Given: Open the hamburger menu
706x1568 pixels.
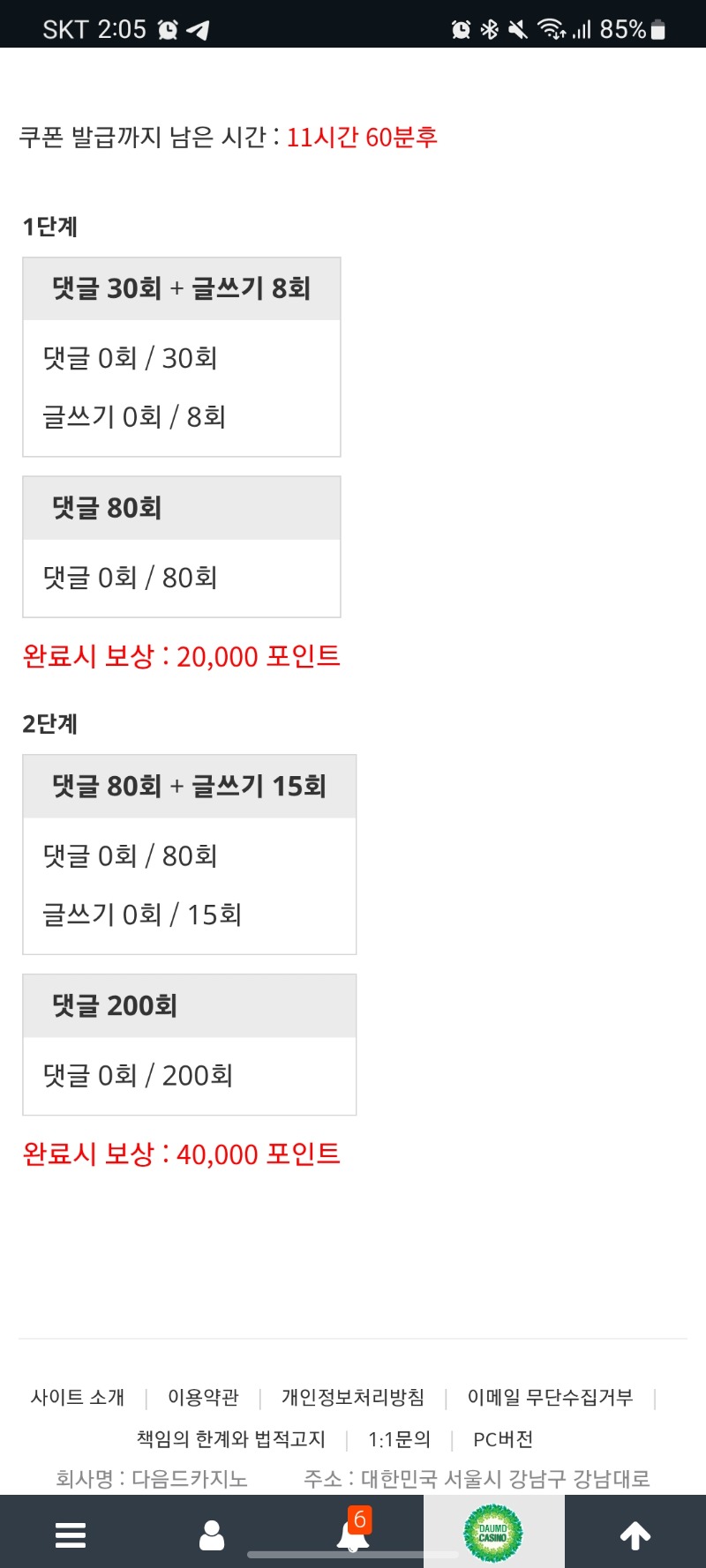Looking at the screenshot, I should pyautogui.click(x=71, y=1535).
